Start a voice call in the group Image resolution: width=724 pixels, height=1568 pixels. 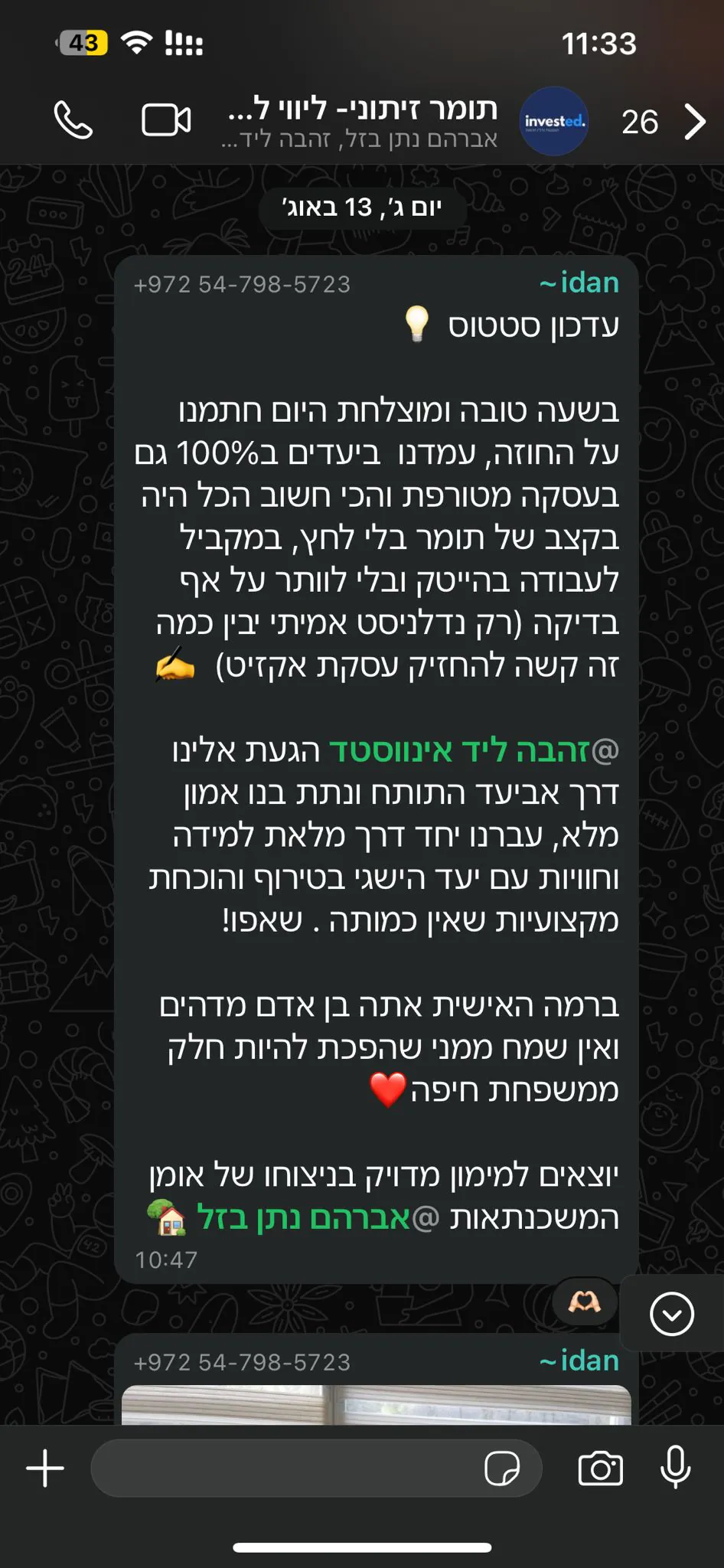point(73,121)
